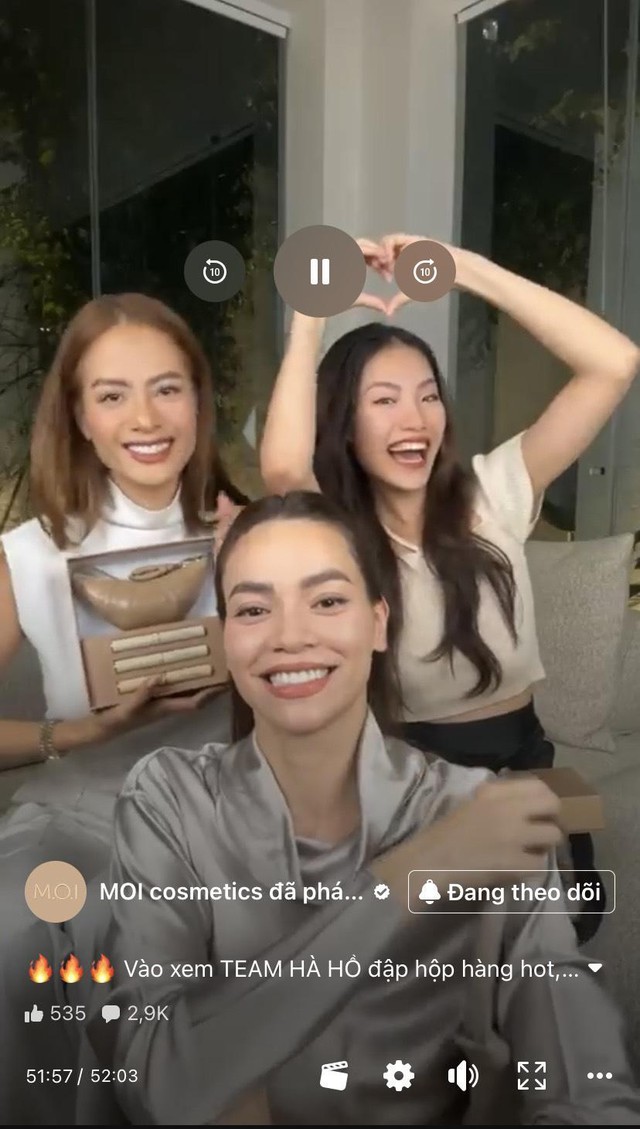This screenshot has width=640, height=1129.
Task: Open the clapperboard clips icon
Action: (x=334, y=1076)
